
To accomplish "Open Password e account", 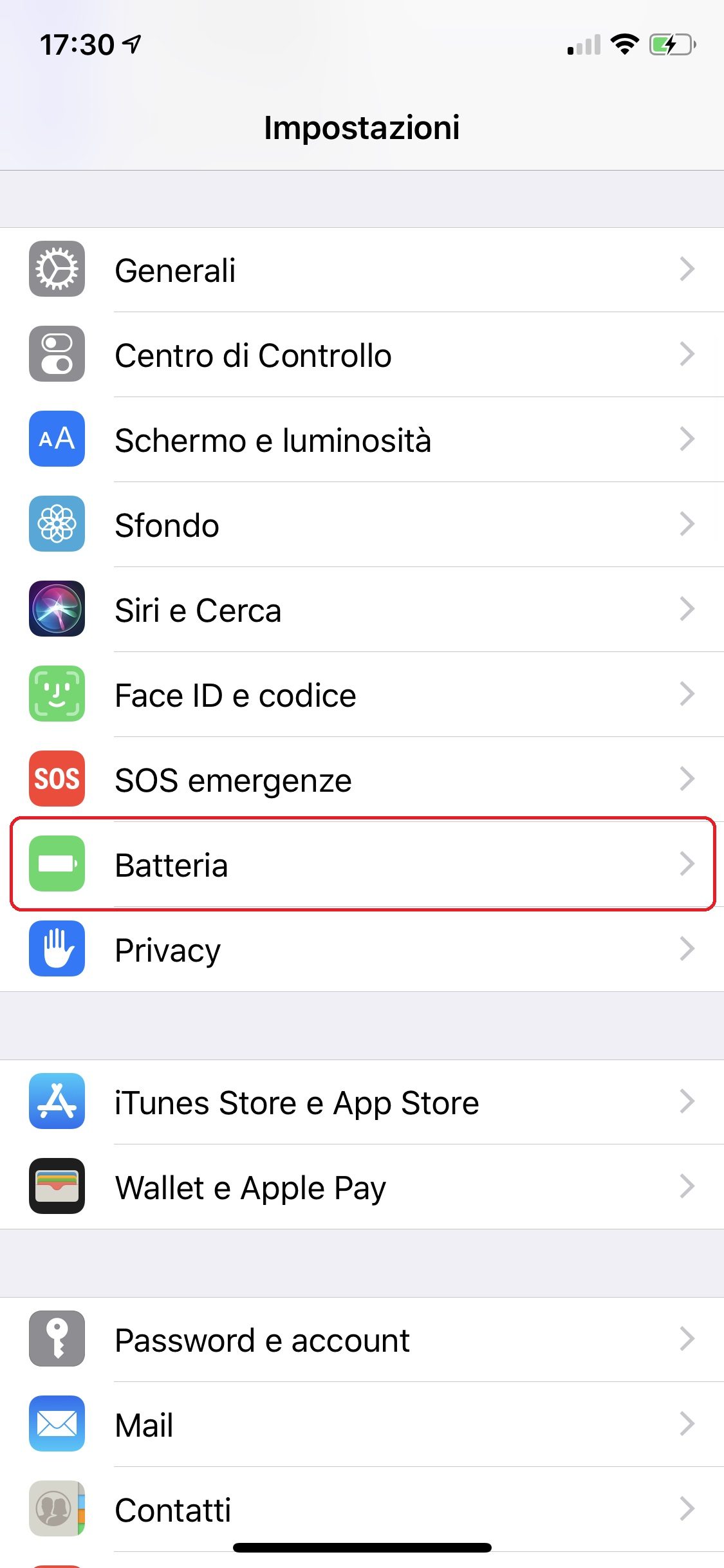I will pyautogui.click(x=362, y=1339).
